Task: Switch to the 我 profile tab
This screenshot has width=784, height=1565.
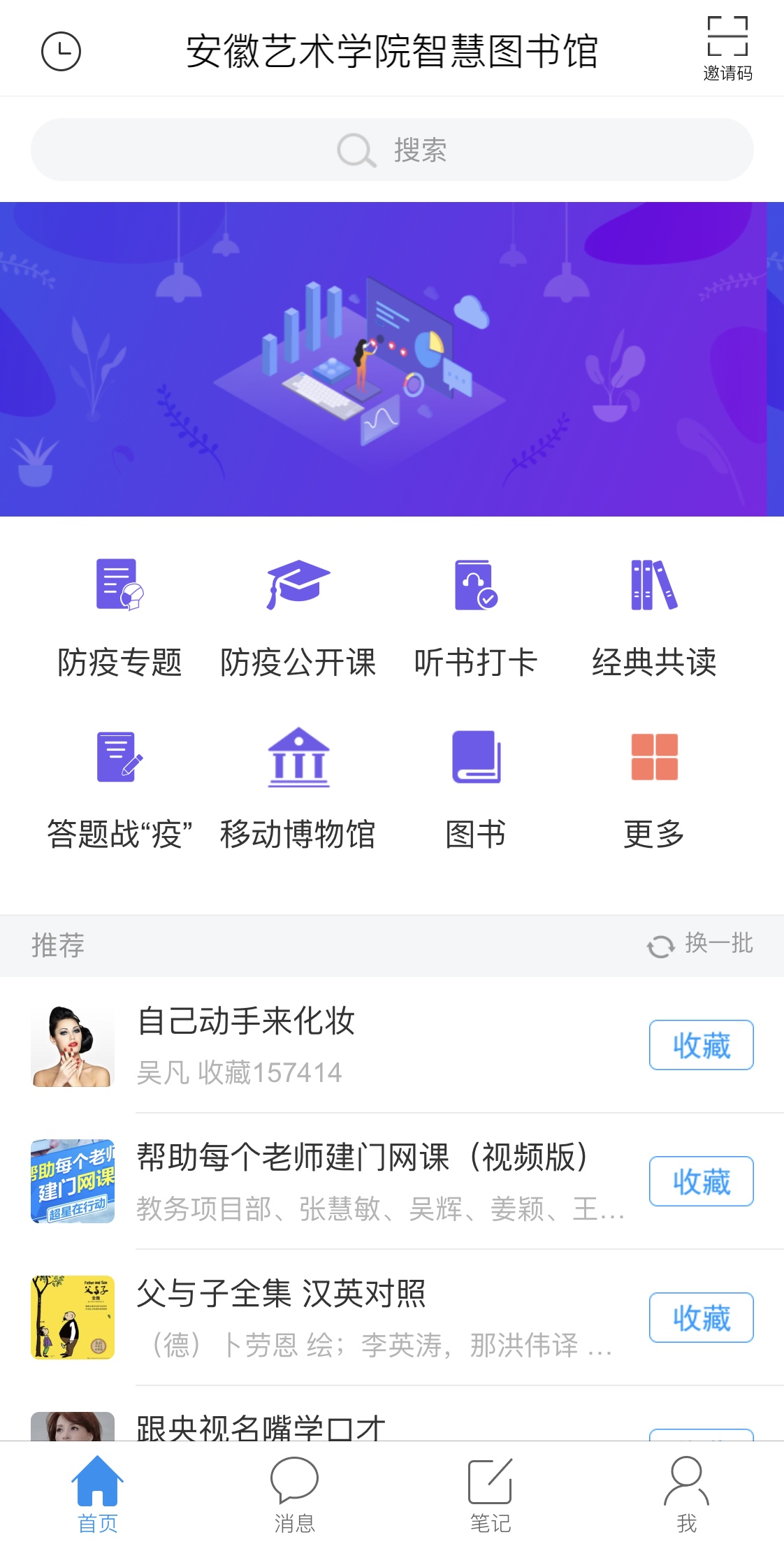Action: tap(686, 1493)
